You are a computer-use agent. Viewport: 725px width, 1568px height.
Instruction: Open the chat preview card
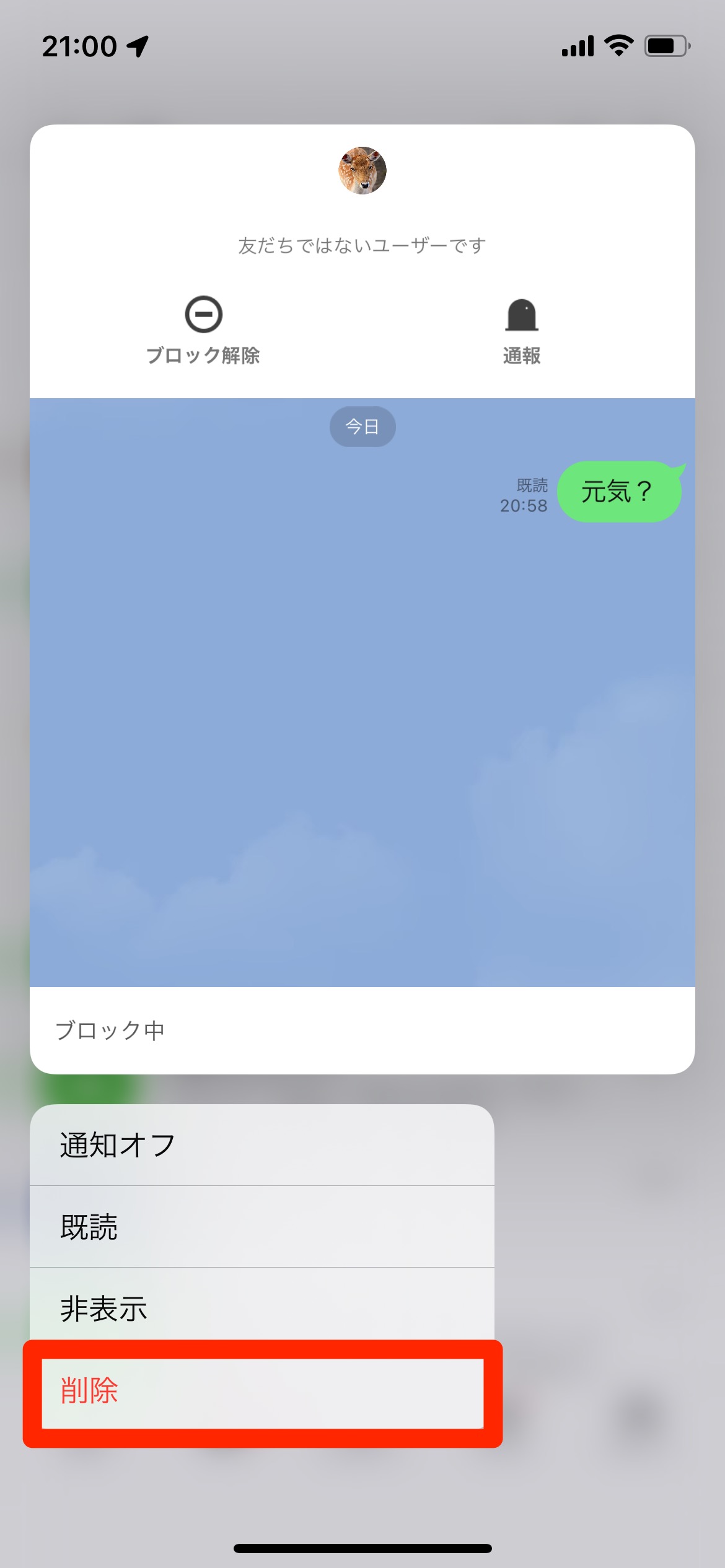362,599
